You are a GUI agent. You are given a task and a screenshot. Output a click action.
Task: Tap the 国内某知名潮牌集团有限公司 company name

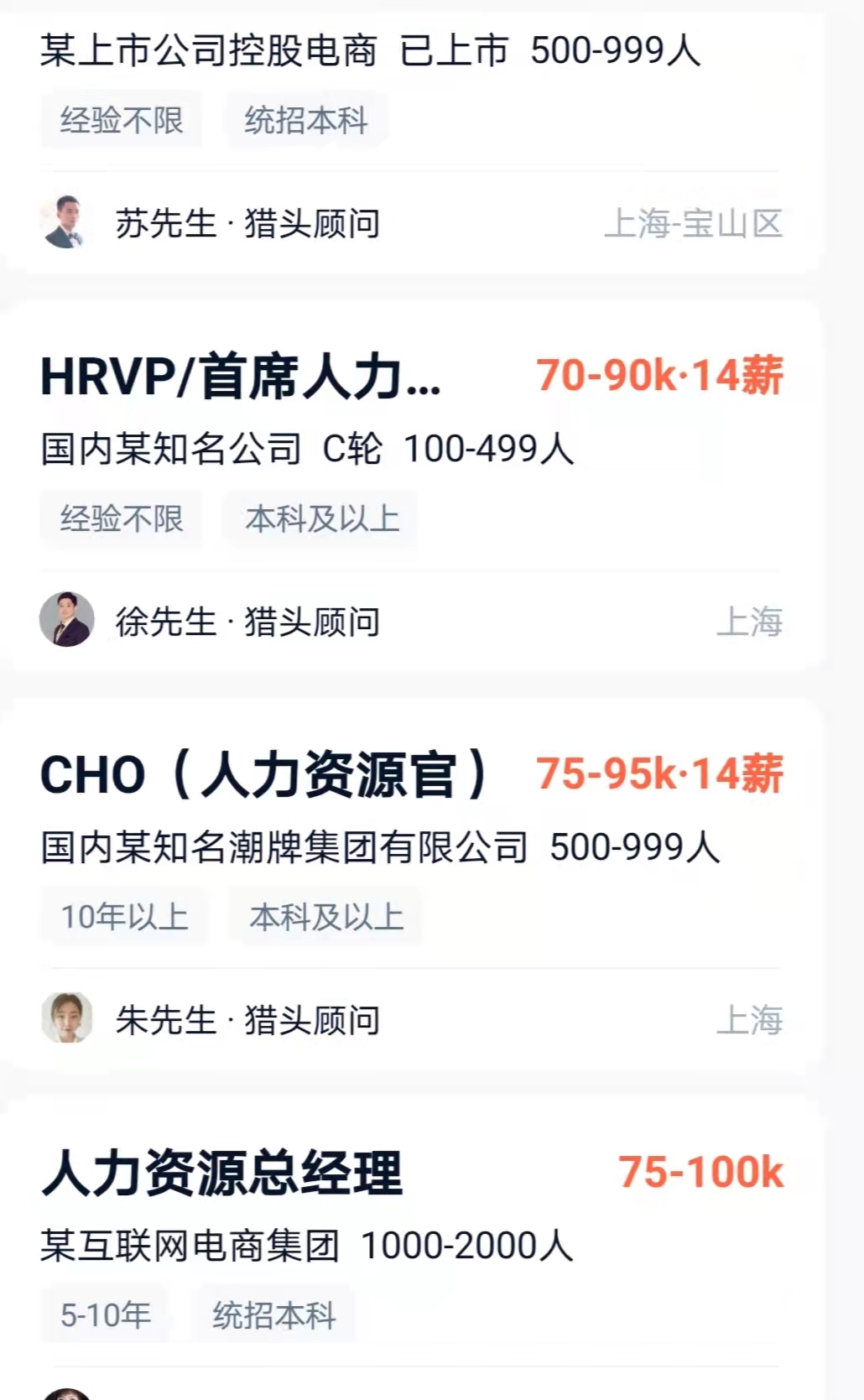point(285,849)
